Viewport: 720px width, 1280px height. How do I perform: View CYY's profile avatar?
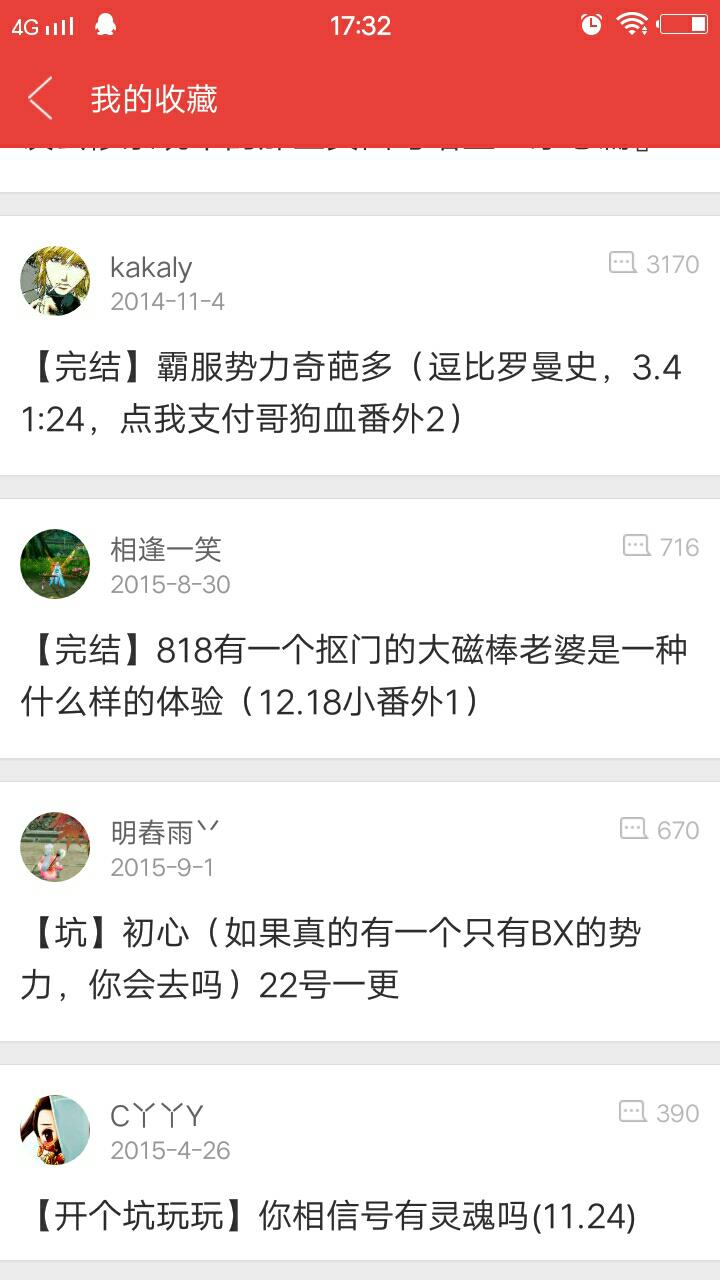(x=55, y=1130)
